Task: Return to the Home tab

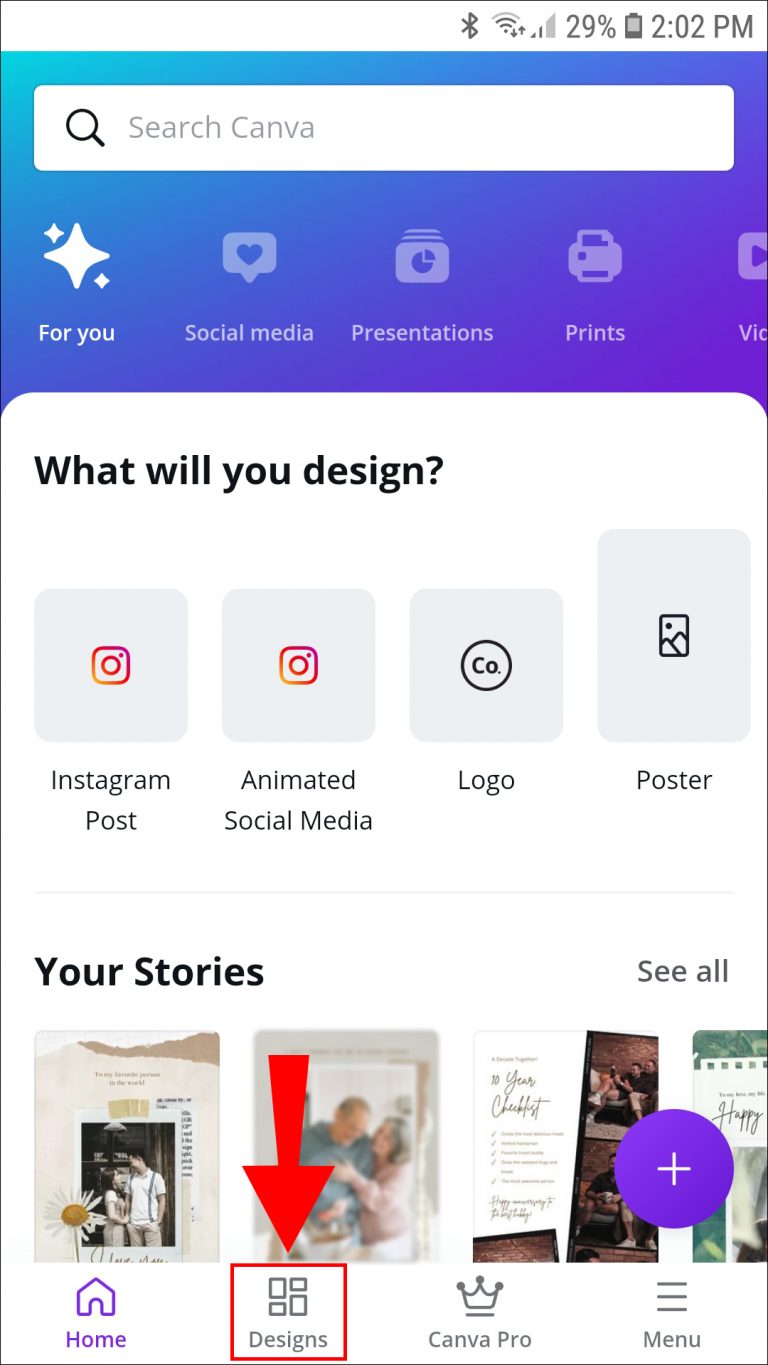Action: pos(95,1310)
